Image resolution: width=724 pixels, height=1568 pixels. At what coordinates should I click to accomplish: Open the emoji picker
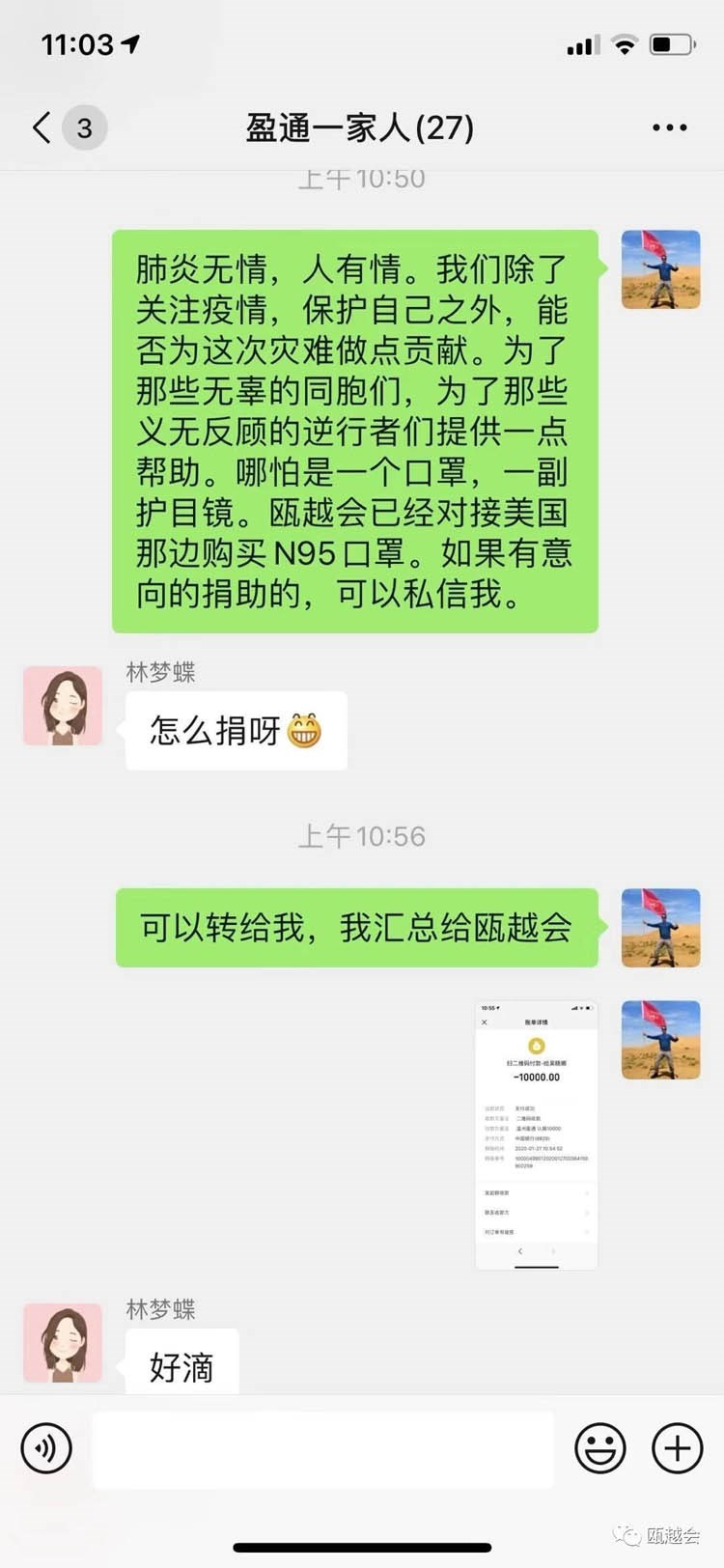point(600,1448)
